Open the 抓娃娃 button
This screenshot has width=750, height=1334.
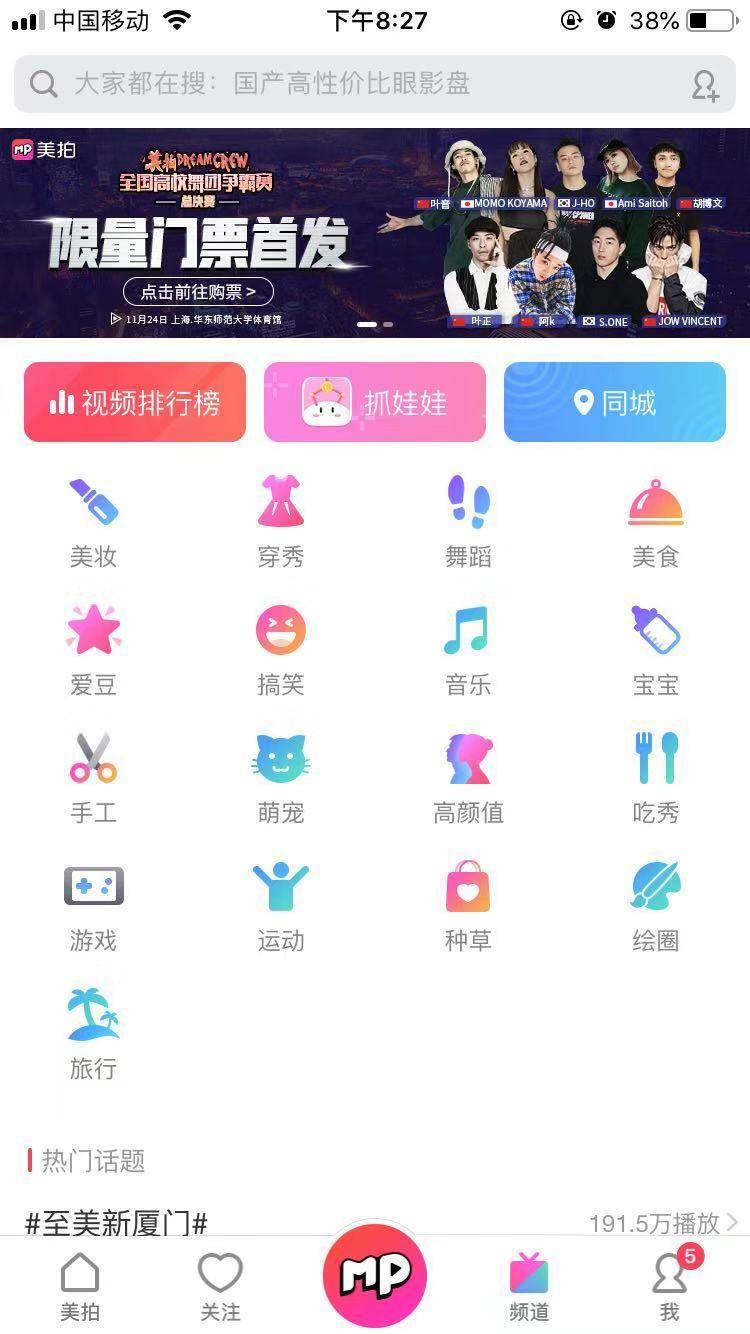(375, 402)
